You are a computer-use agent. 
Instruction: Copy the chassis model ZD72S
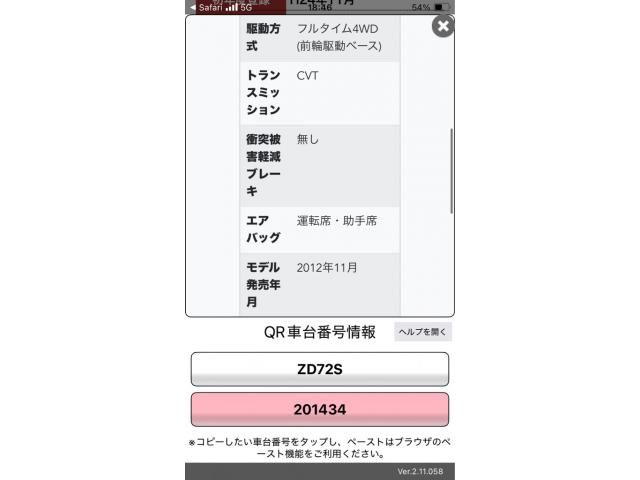(x=319, y=369)
